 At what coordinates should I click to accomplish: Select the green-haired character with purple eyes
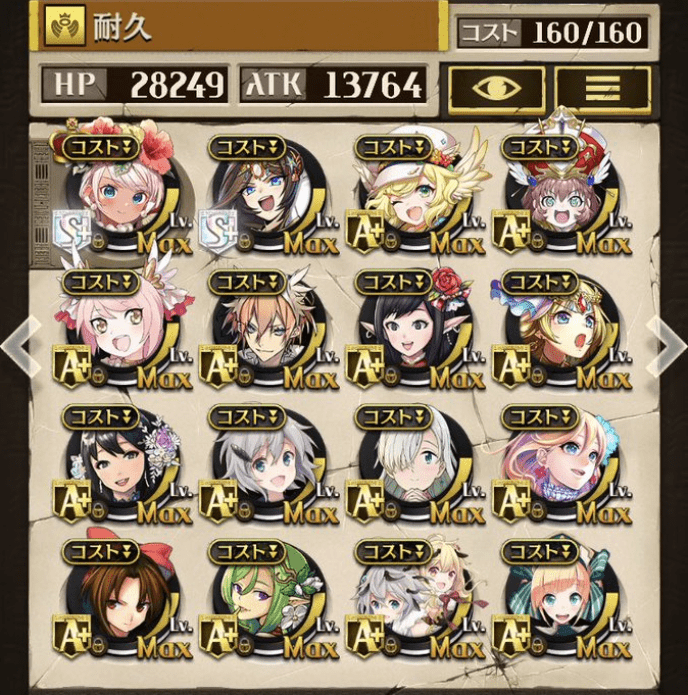[263, 600]
